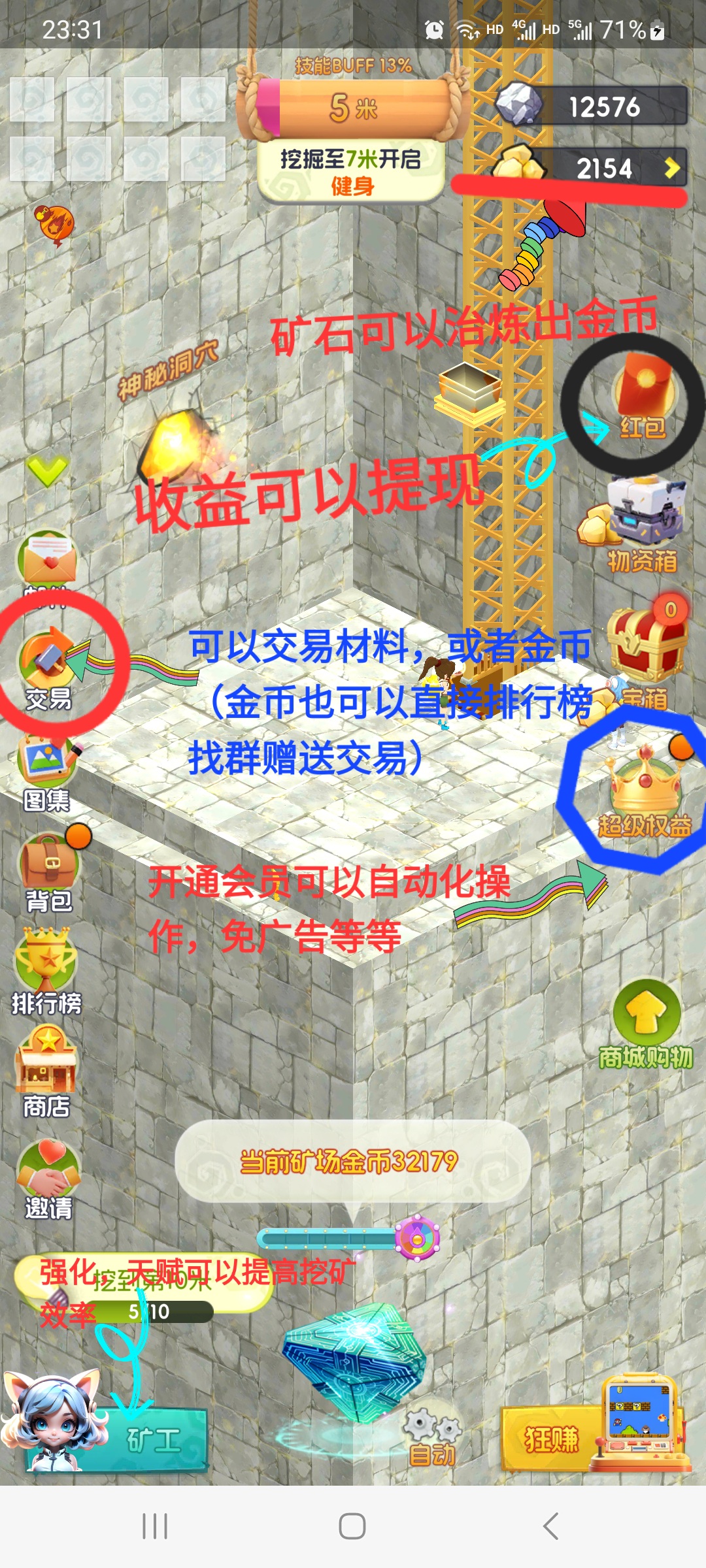Open the 红包 red envelope
The height and width of the screenshot is (1568, 706).
pos(644,400)
